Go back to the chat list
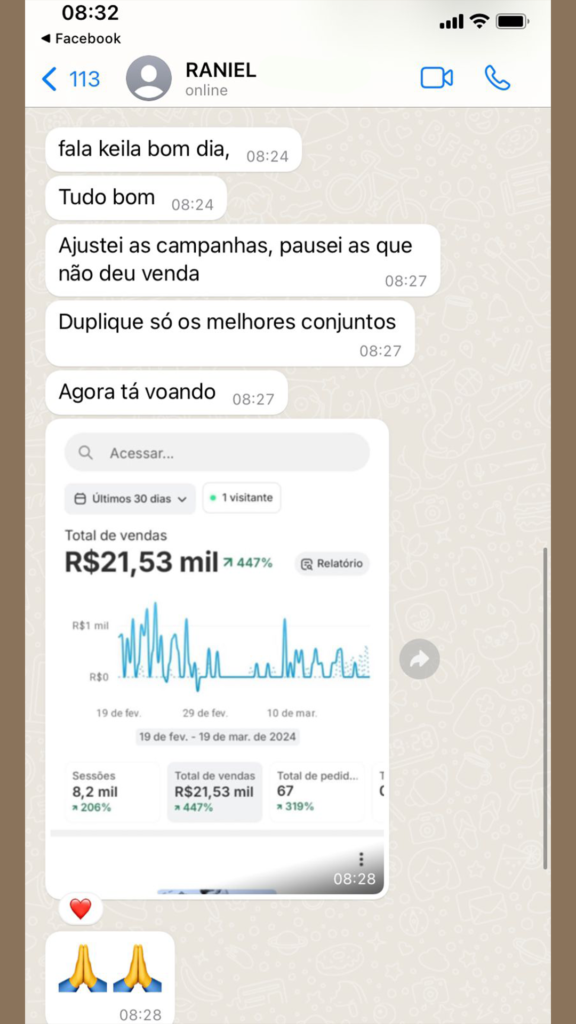 click(x=71, y=79)
